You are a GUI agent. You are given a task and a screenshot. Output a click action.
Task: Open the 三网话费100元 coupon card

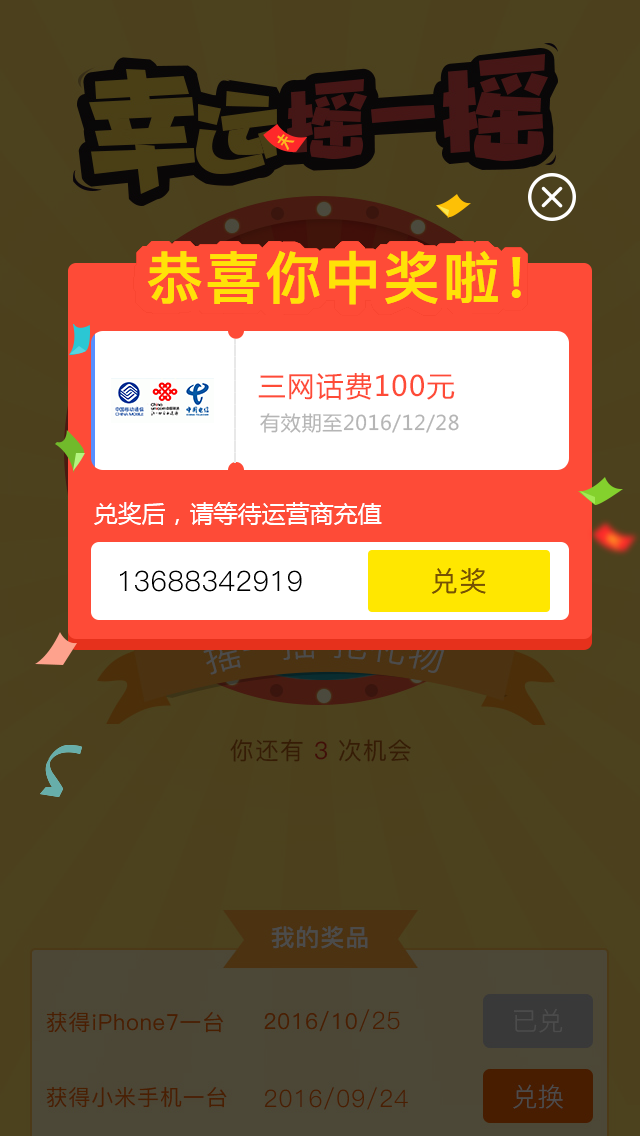click(331, 401)
